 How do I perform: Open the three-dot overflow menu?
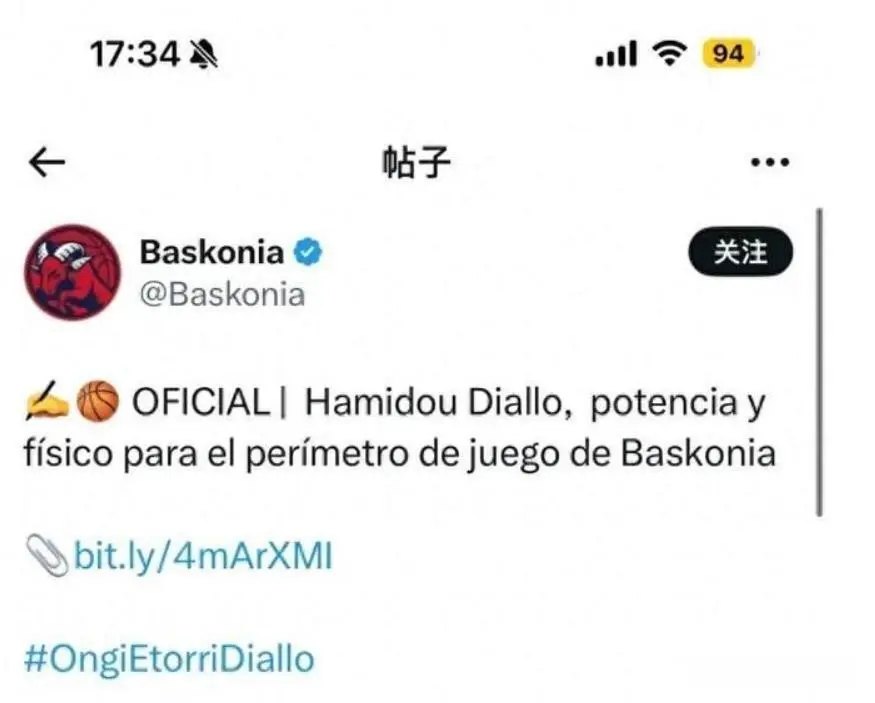pos(770,163)
